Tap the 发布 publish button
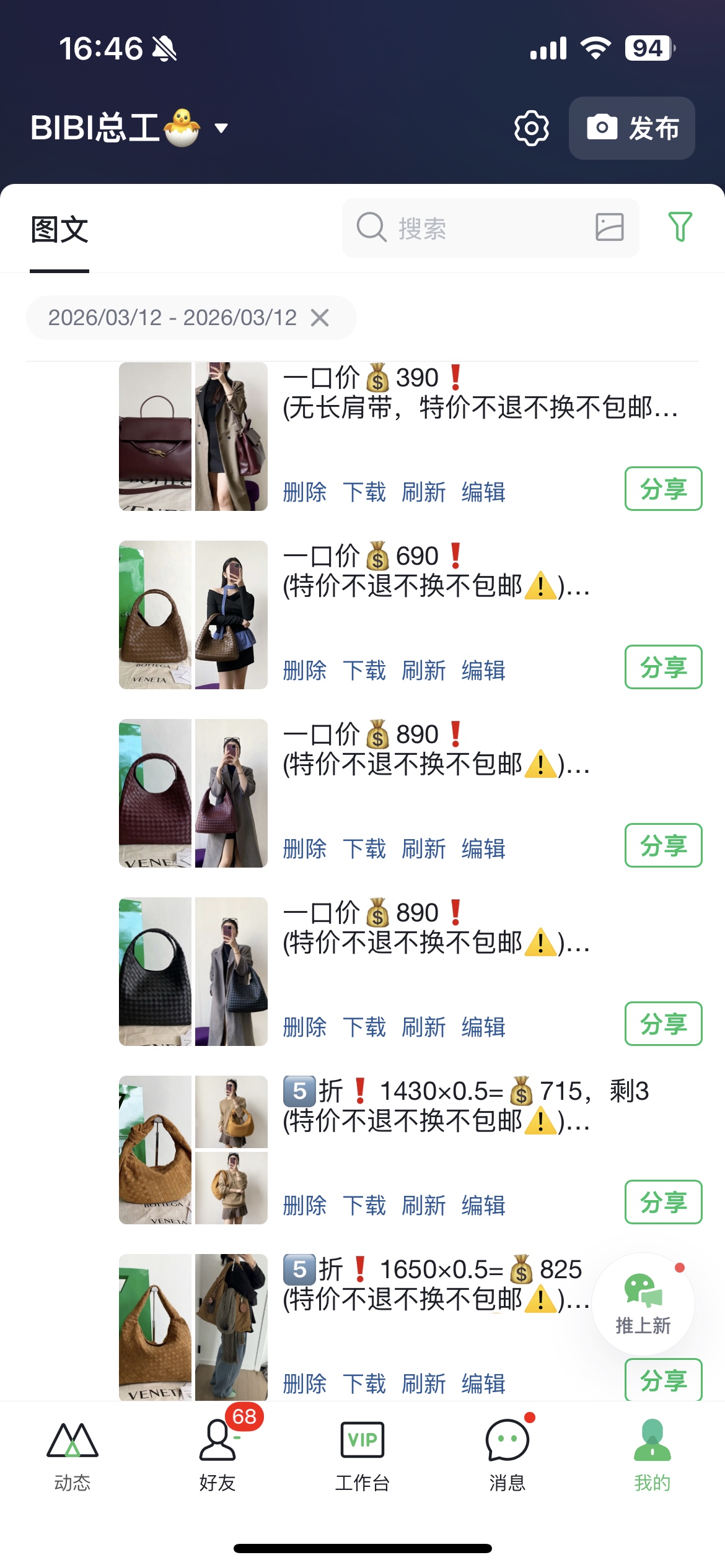This screenshot has width=725, height=1568. tap(631, 128)
